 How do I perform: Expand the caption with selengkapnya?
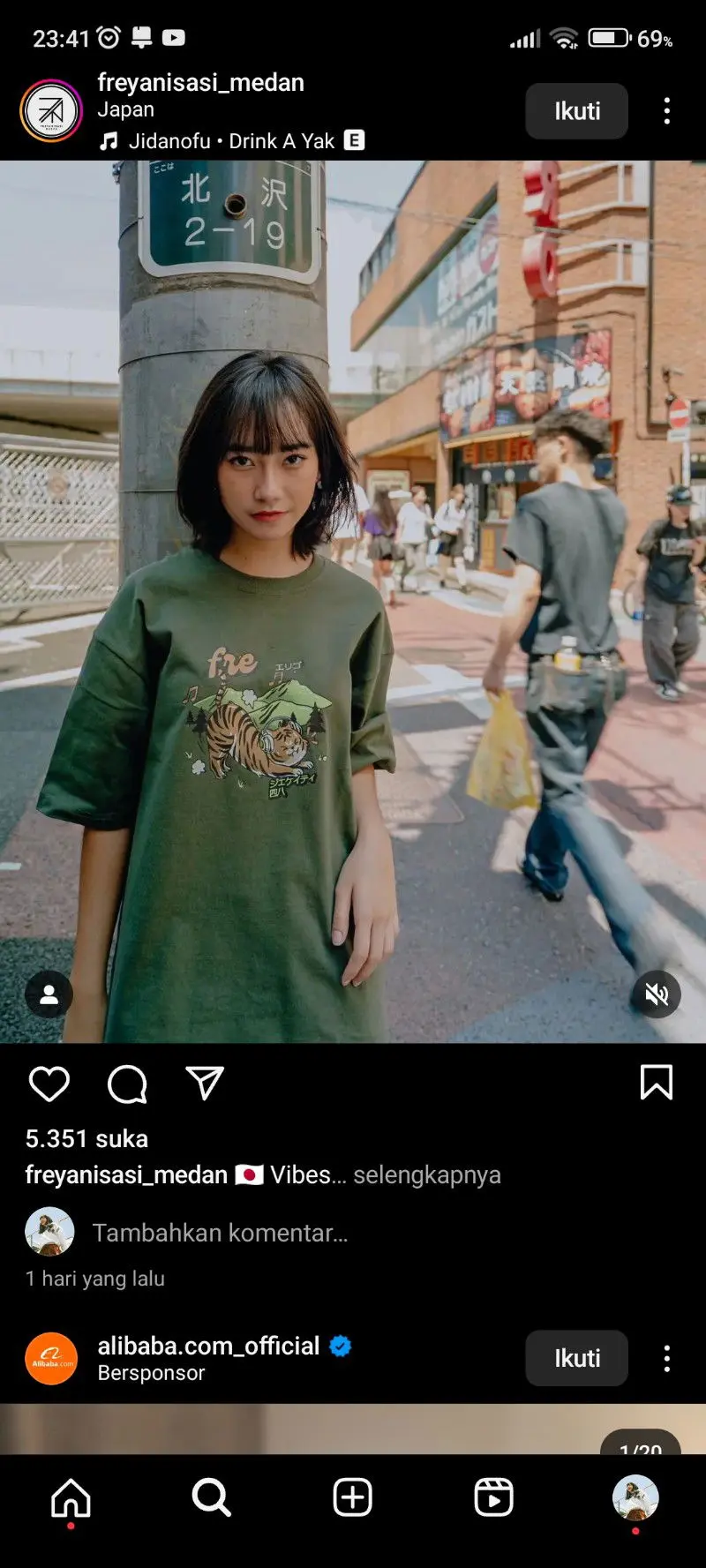click(426, 1175)
